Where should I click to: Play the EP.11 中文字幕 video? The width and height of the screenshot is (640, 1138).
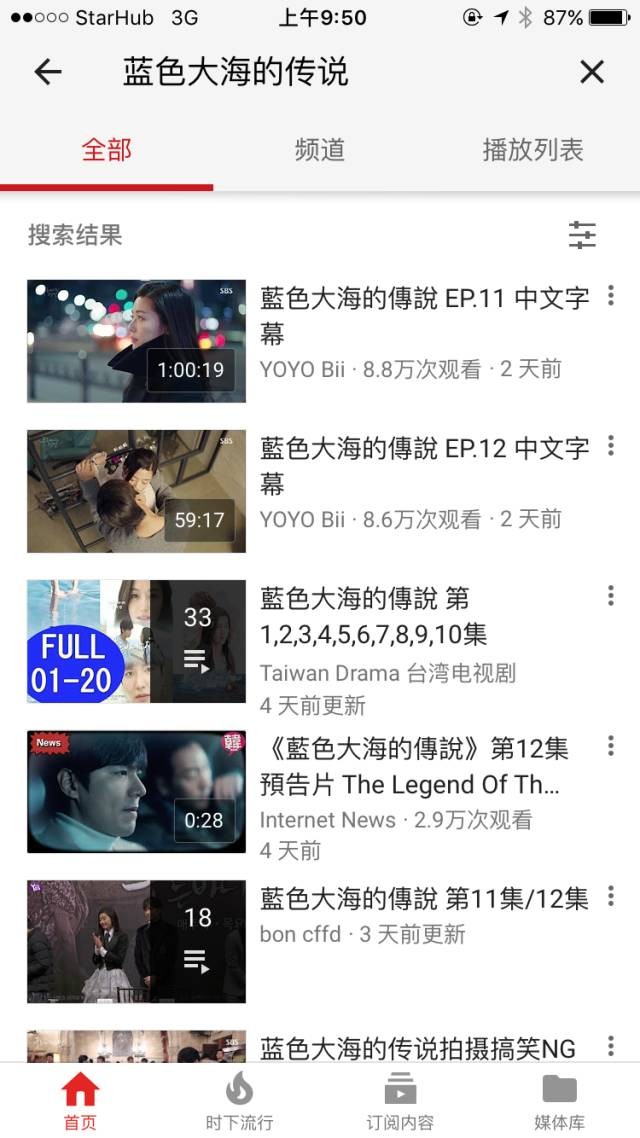pyautogui.click(x=136, y=341)
